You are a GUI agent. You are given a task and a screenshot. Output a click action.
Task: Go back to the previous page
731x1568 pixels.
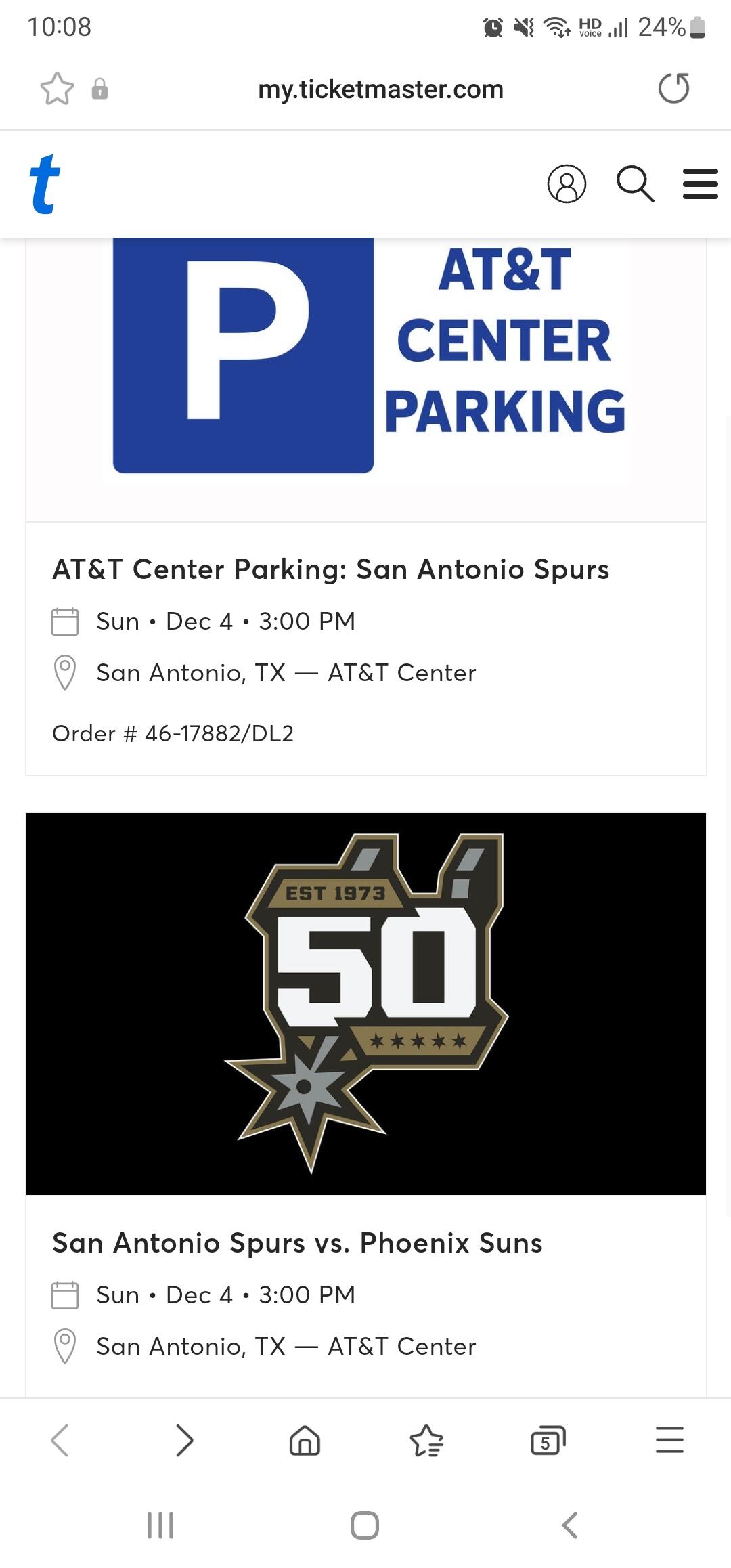coord(60,1439)
